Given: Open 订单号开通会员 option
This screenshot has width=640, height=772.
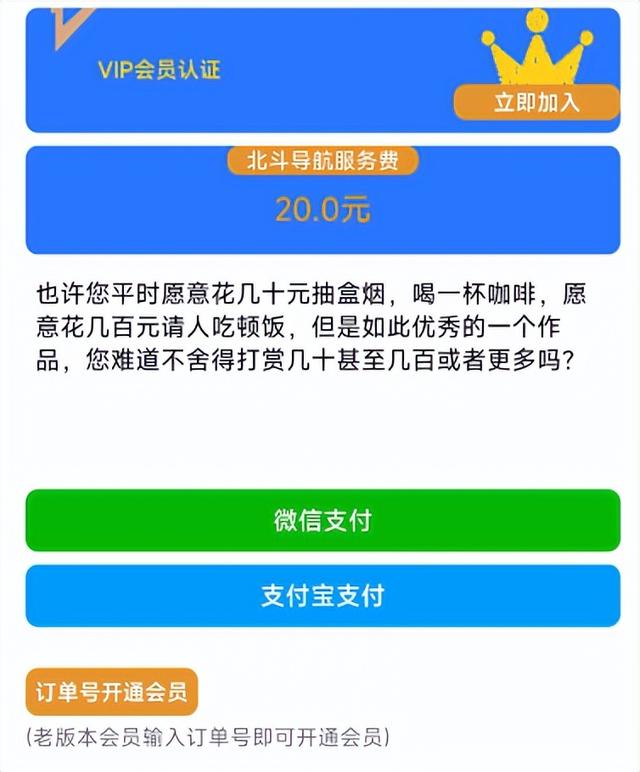Looking at the screenshot, I should tap(112, 692).
